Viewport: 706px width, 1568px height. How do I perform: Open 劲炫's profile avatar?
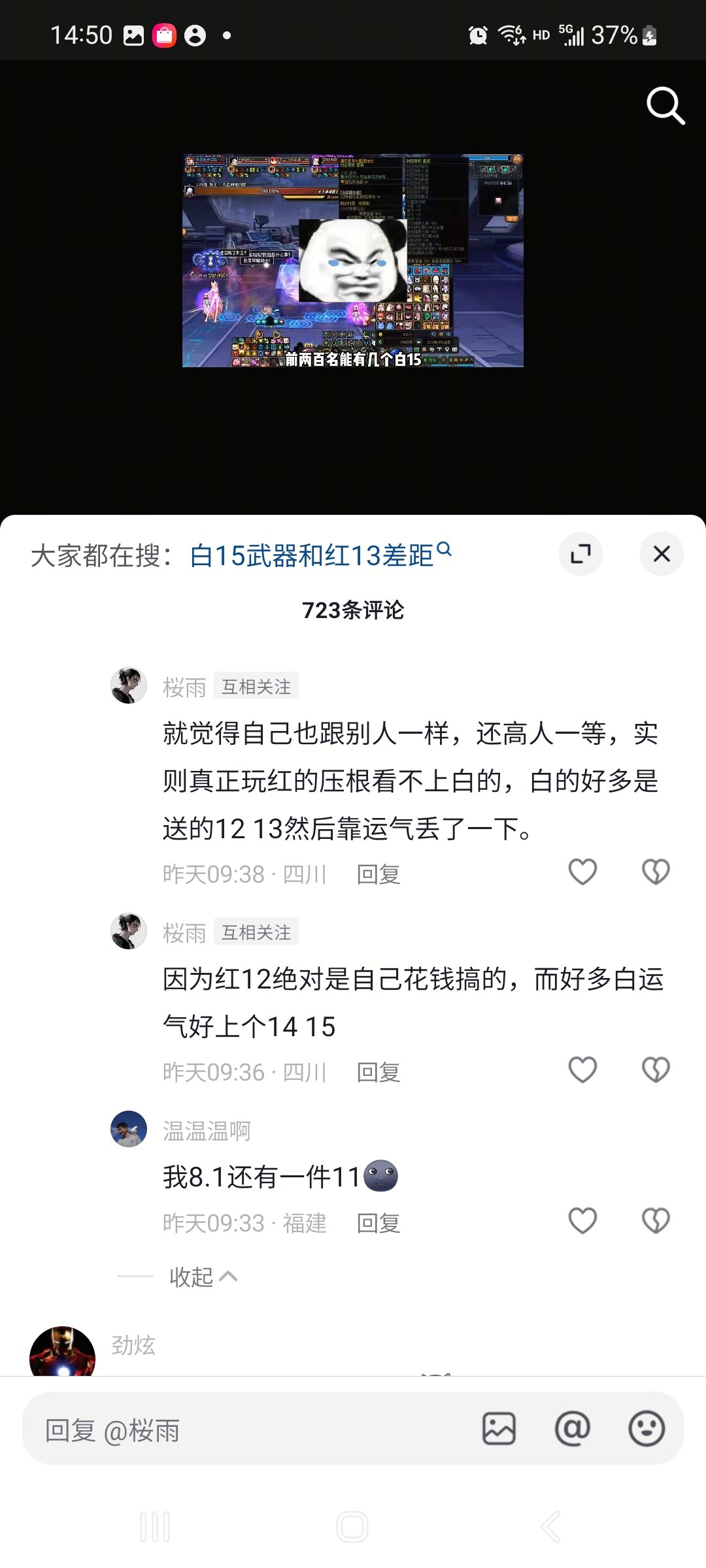(x=63, y=1352)
